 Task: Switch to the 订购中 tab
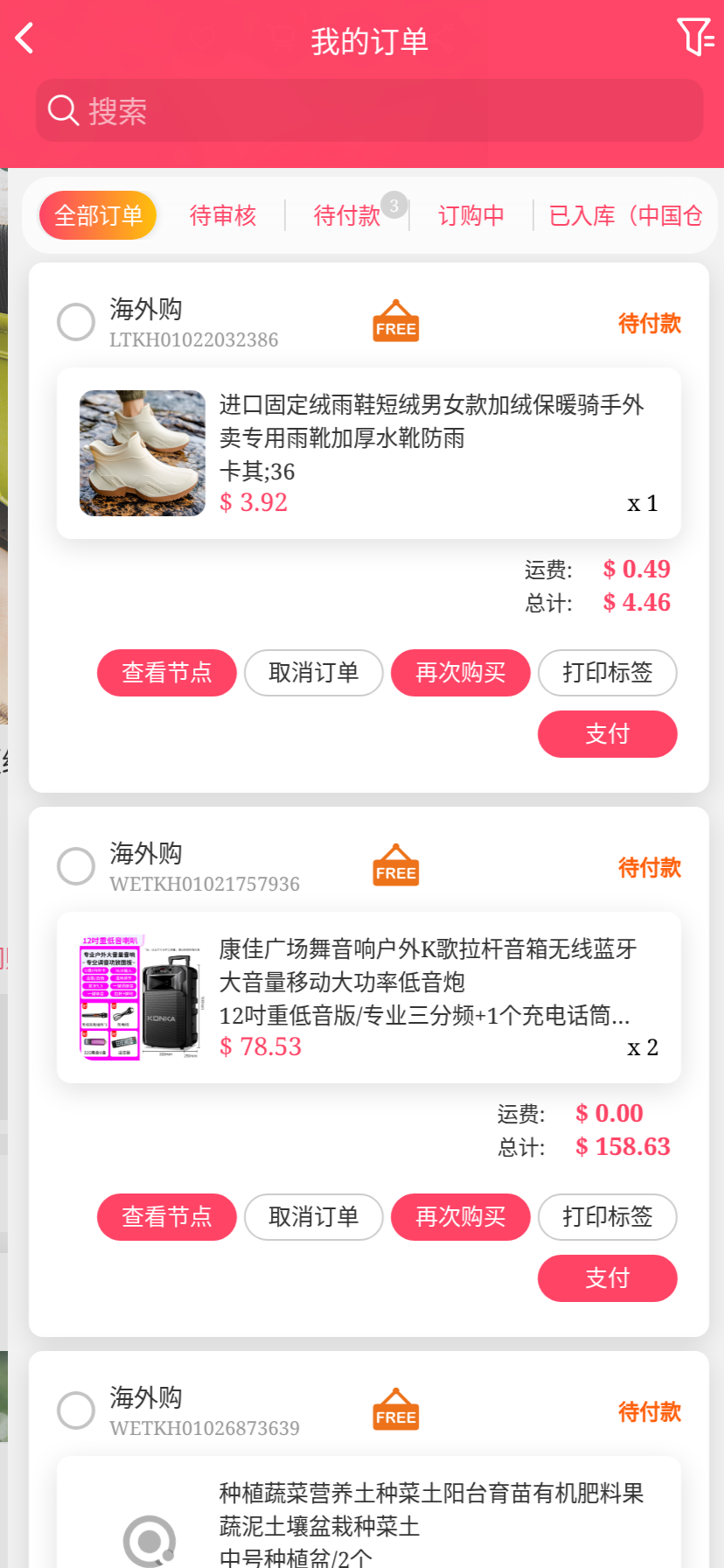[471, 215]
